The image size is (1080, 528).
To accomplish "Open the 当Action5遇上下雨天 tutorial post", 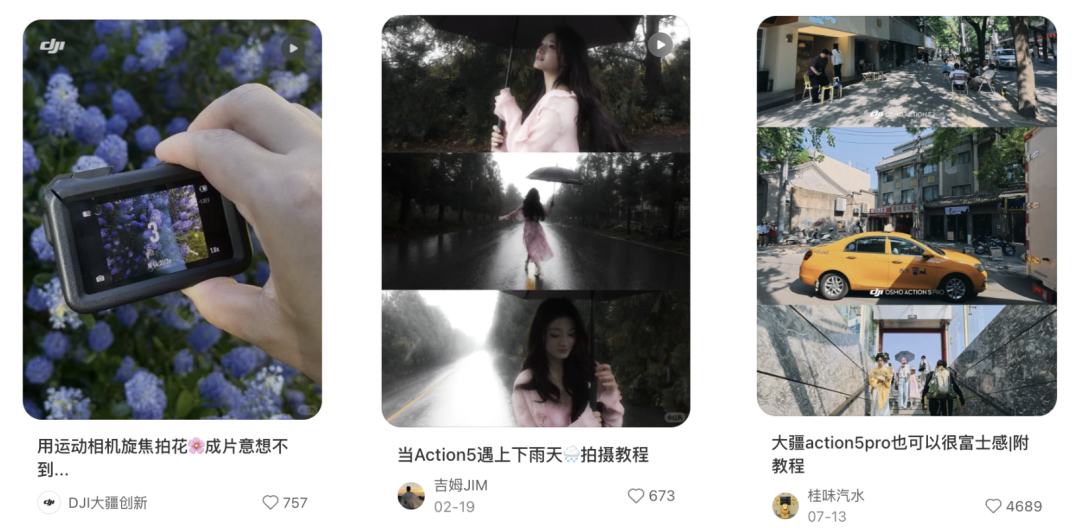I will [x=535, y=221].
